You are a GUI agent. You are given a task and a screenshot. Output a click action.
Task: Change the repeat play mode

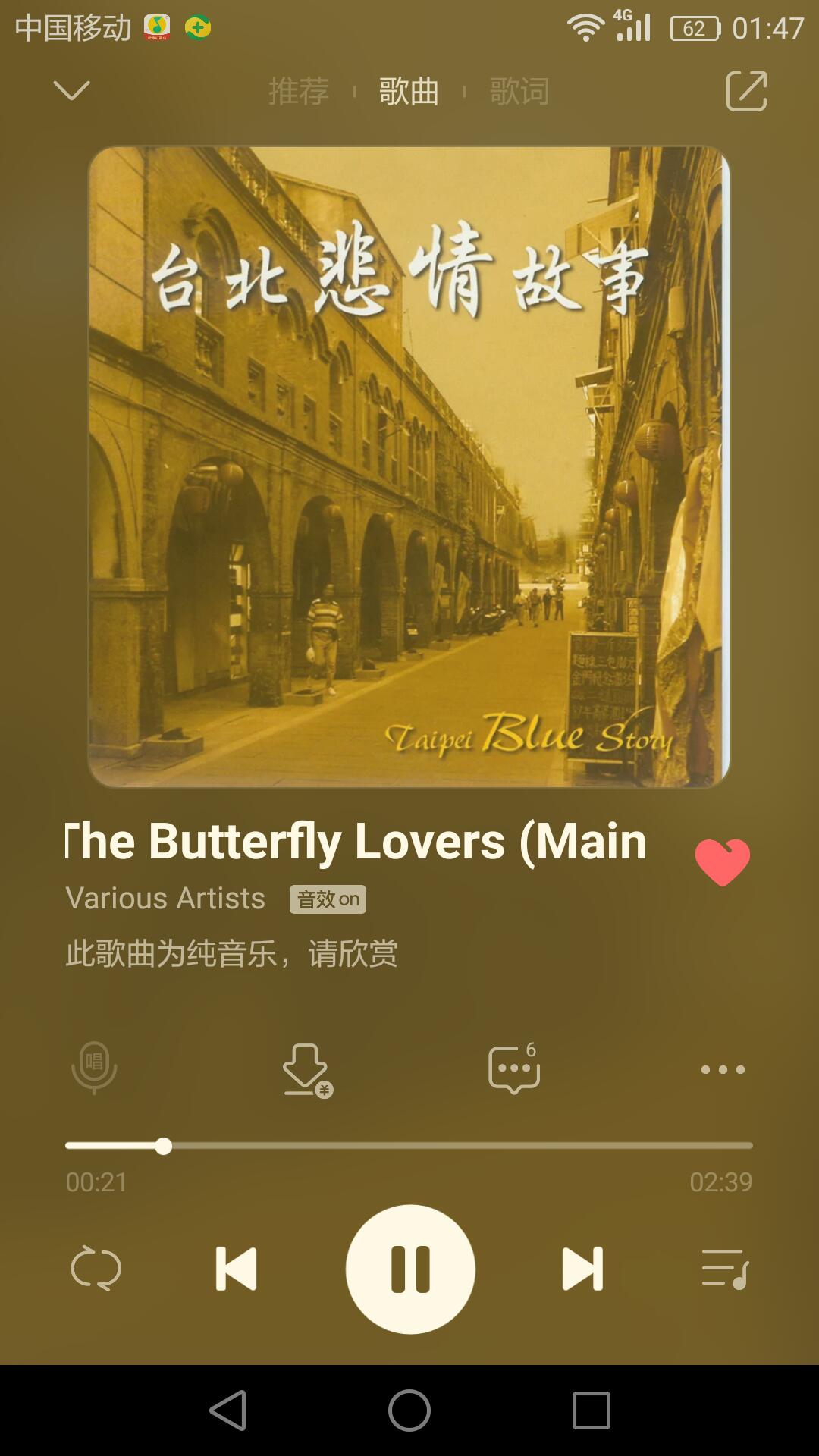[96, 1269]
